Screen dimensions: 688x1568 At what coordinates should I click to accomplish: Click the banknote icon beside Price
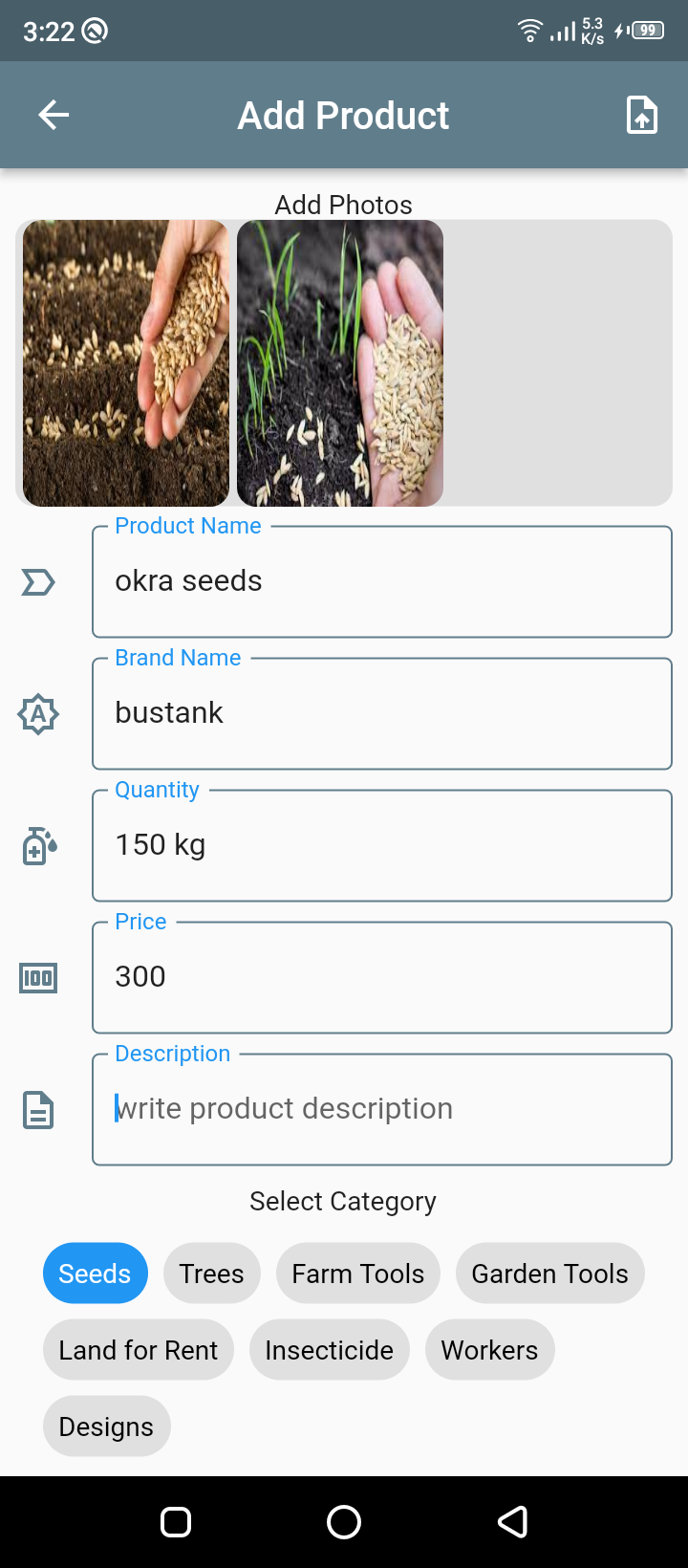point(38,977)
